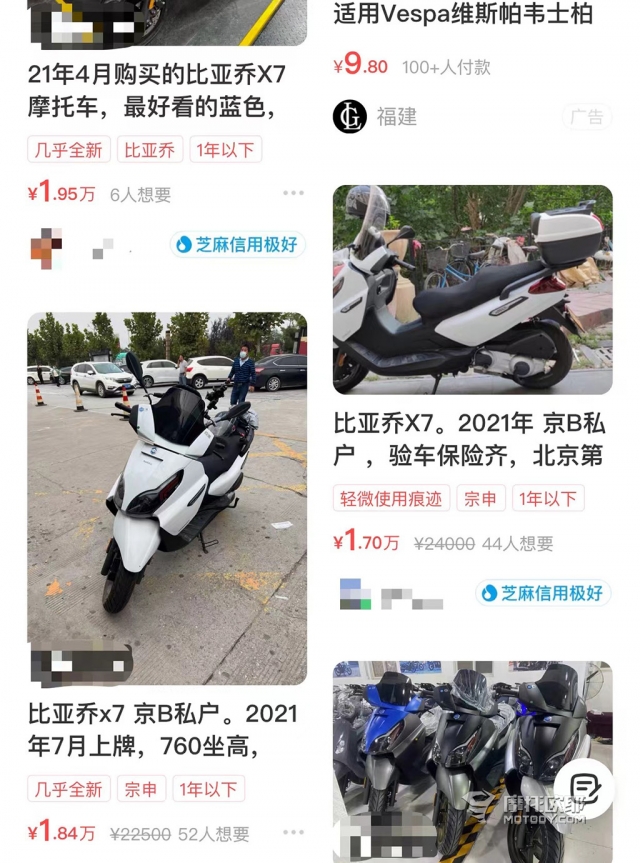Viewport: 640px width, 863px height.
Task: Tap the 几乎全新 tag on the 1.95万 listing
Action: (x=68, y=151)
